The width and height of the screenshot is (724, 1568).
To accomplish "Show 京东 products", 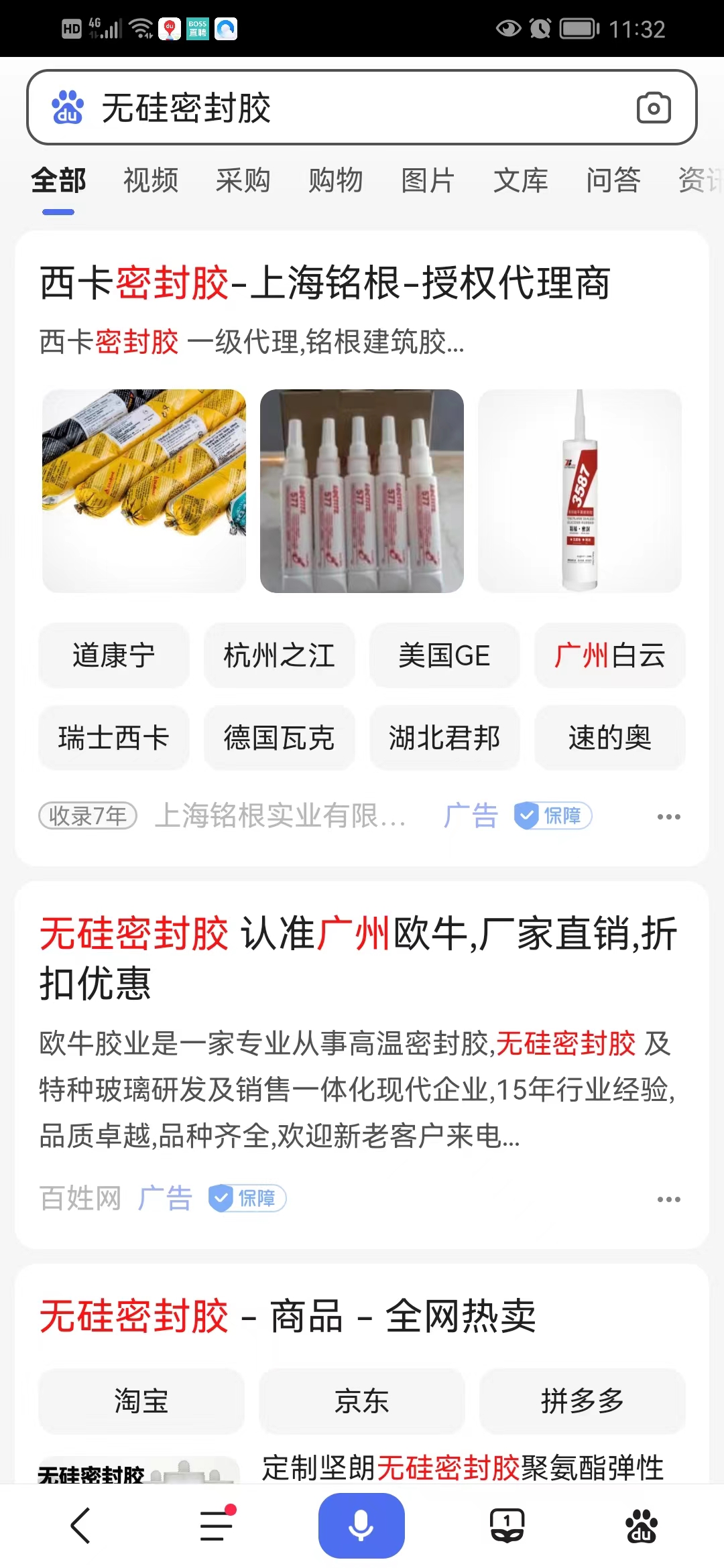I will (362, 1401).
